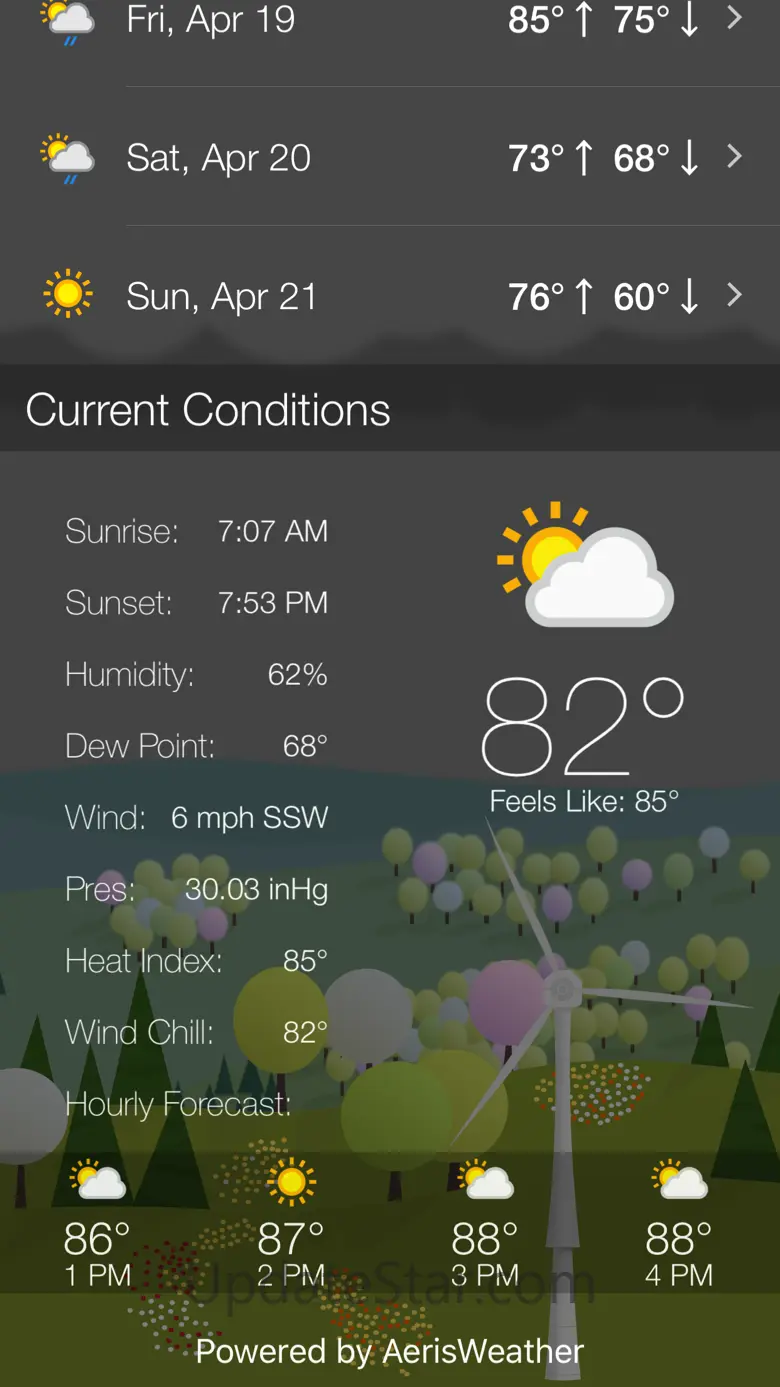Open the Sat, Apr 20 forecast details

[733, 157]
